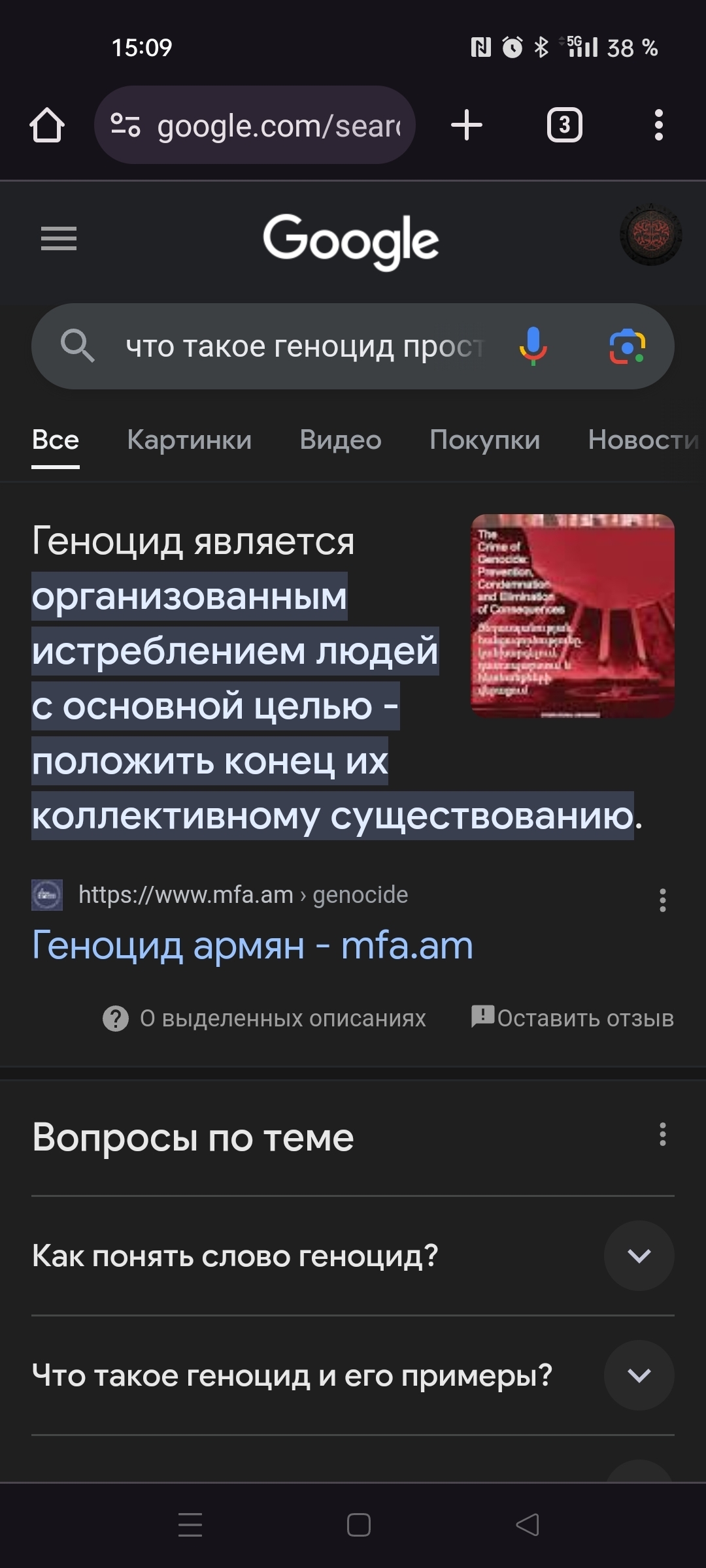Viewport: 706px width, 1568px height.
Task: Edit the search query about геноцид
Action: pos(304,346)
